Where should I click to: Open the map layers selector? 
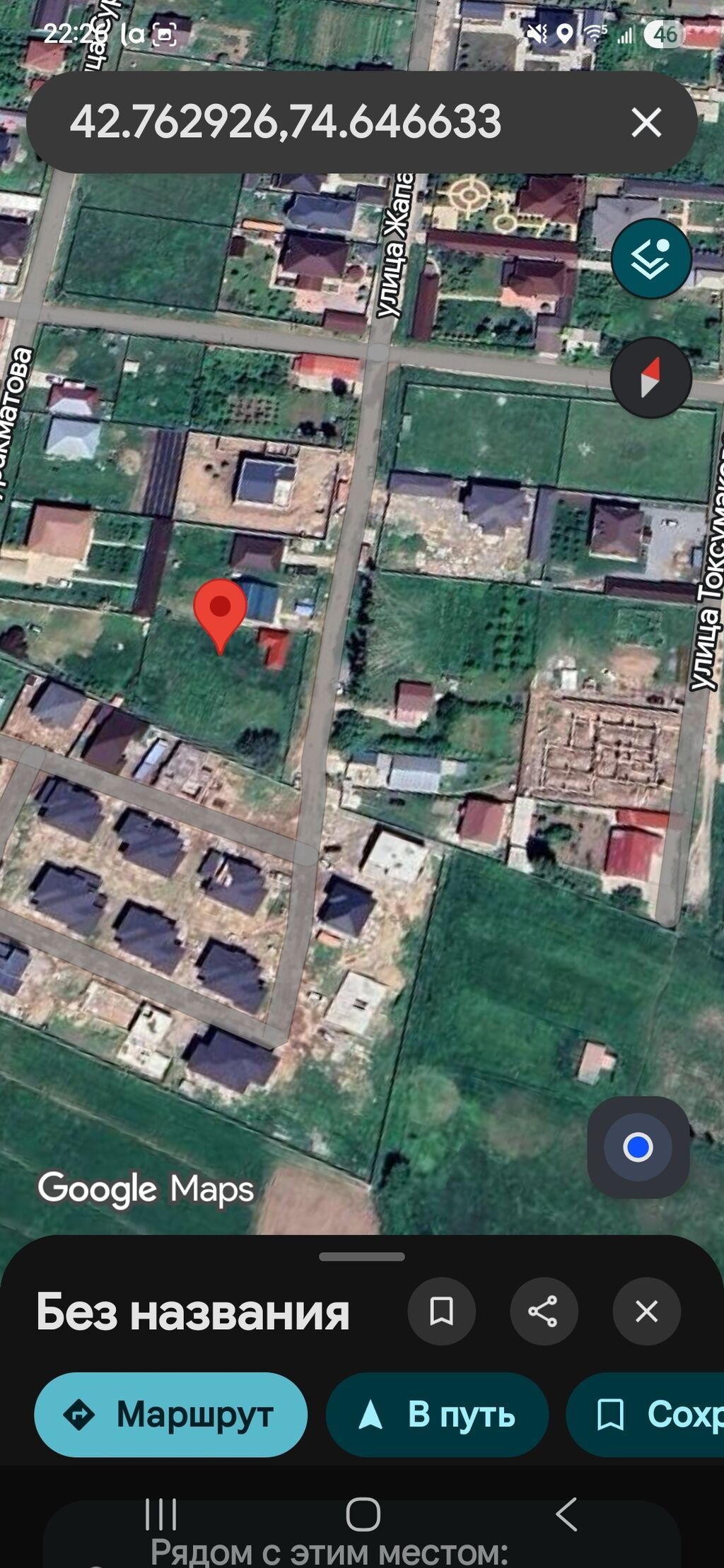[x=650, y=259]
